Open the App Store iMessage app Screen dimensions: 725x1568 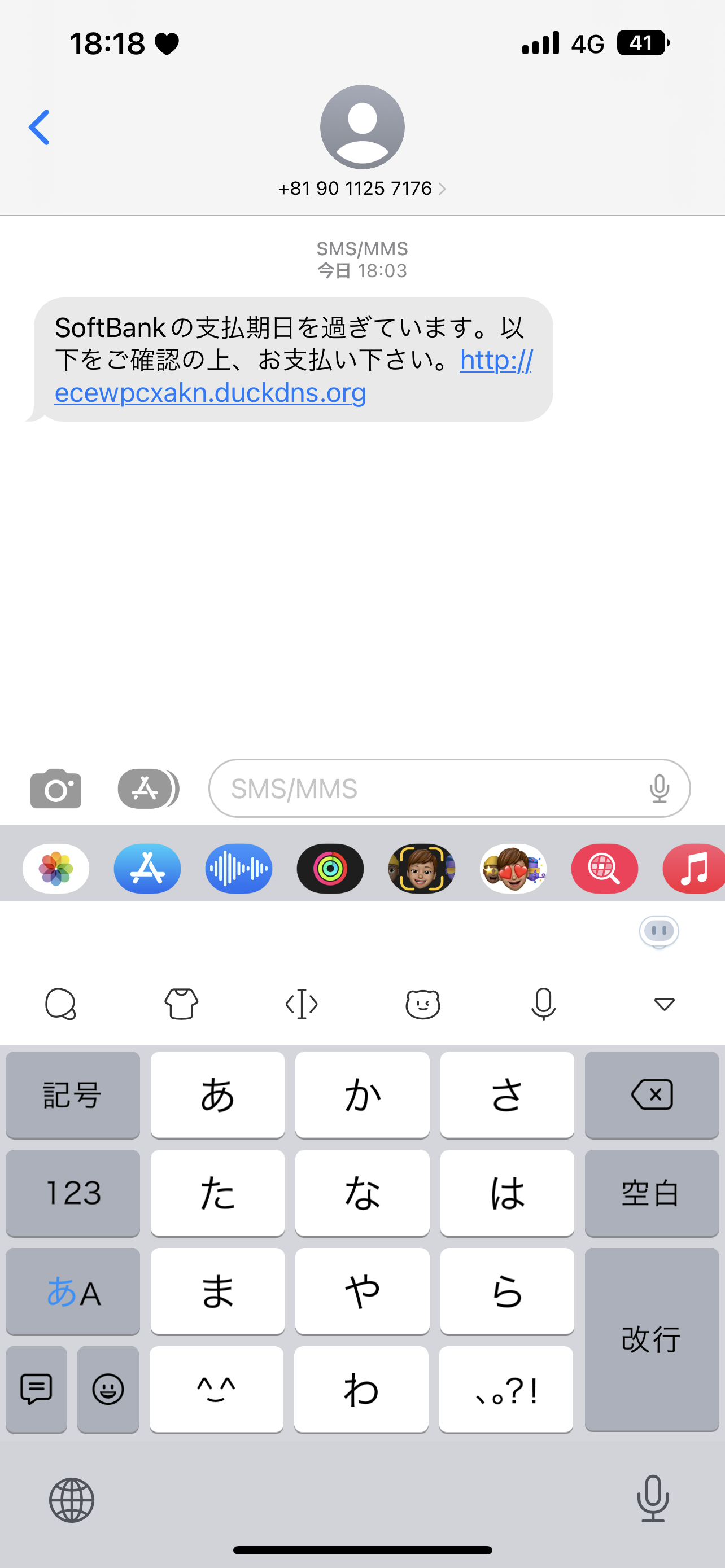click(147, 869)
